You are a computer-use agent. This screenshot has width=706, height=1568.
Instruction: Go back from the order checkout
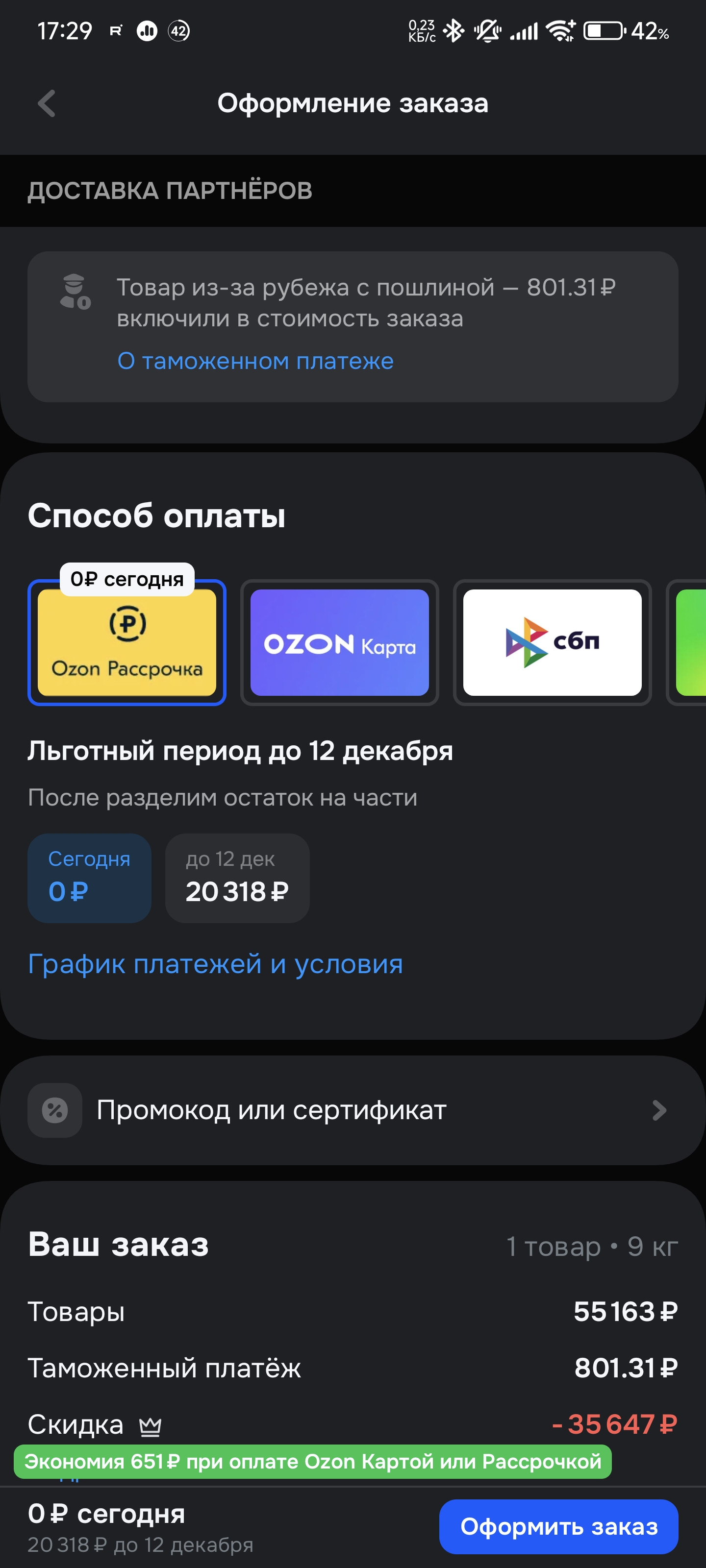point(47,103)
